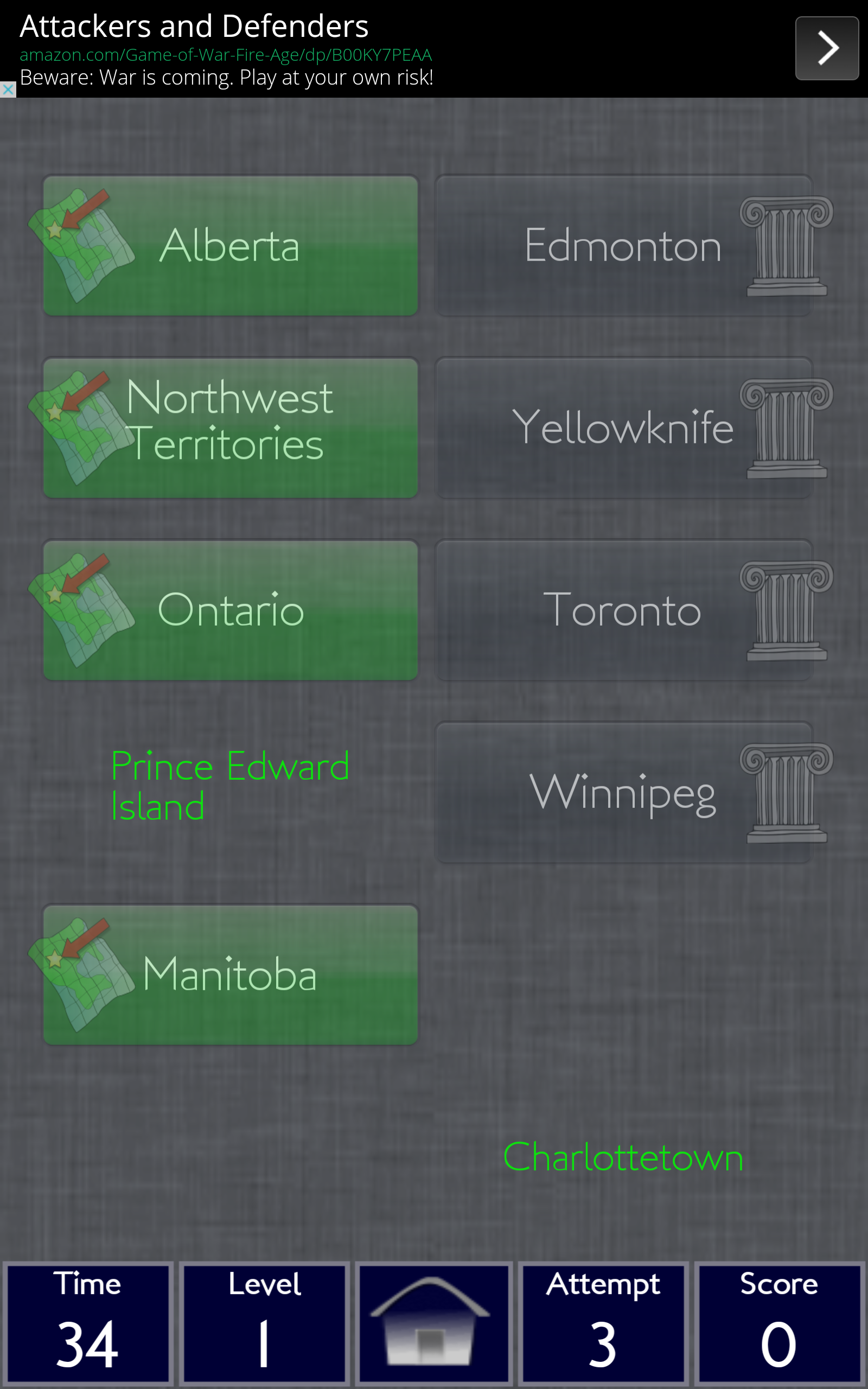
Task: Click the column icon beside Toronto
Action: pos(787,611)
